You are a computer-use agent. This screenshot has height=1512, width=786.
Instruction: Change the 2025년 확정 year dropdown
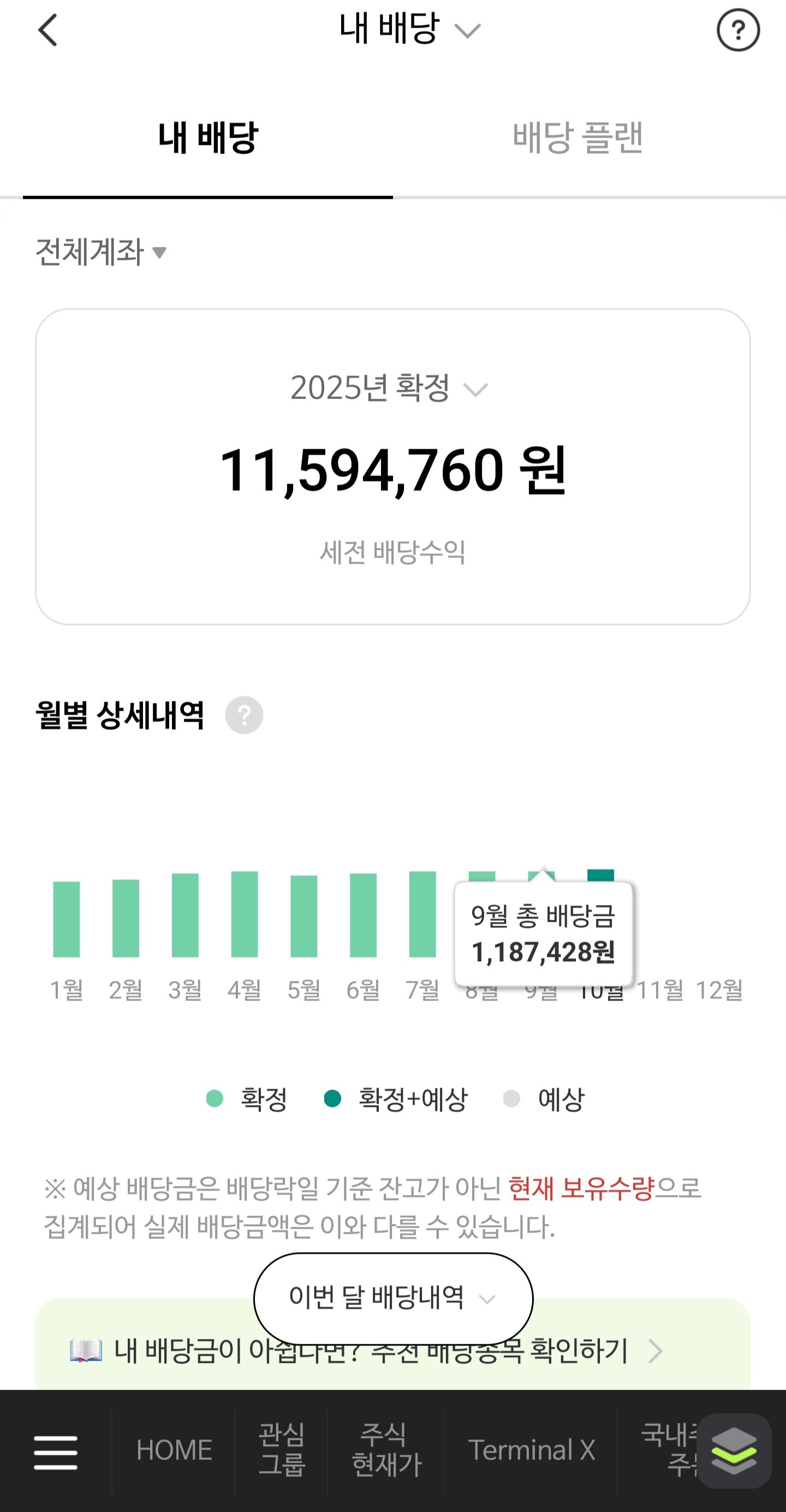(x=390, y=389)
